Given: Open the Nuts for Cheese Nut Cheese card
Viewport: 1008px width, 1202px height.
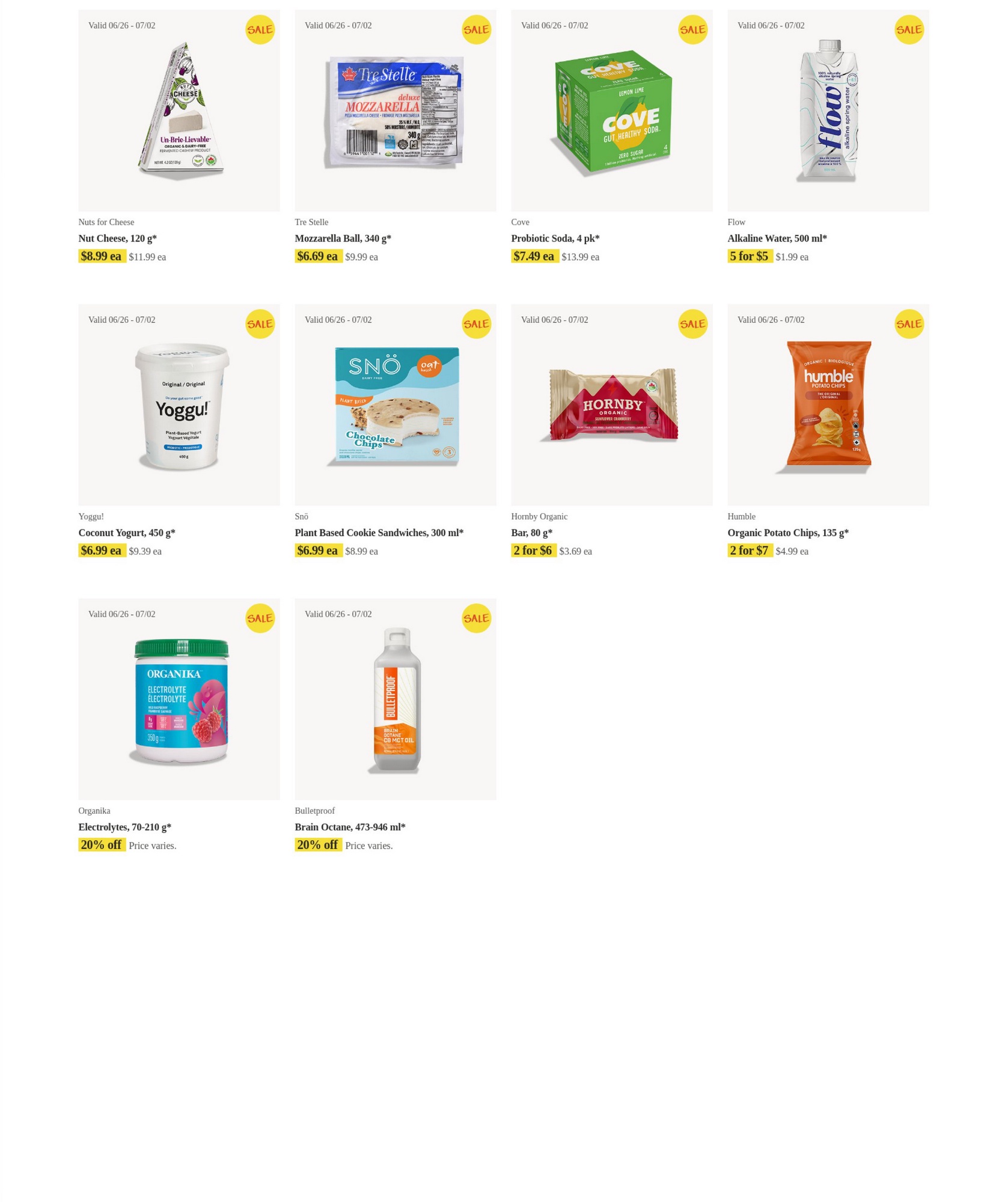Looking at the screenshot, I should tap(179, 111).
